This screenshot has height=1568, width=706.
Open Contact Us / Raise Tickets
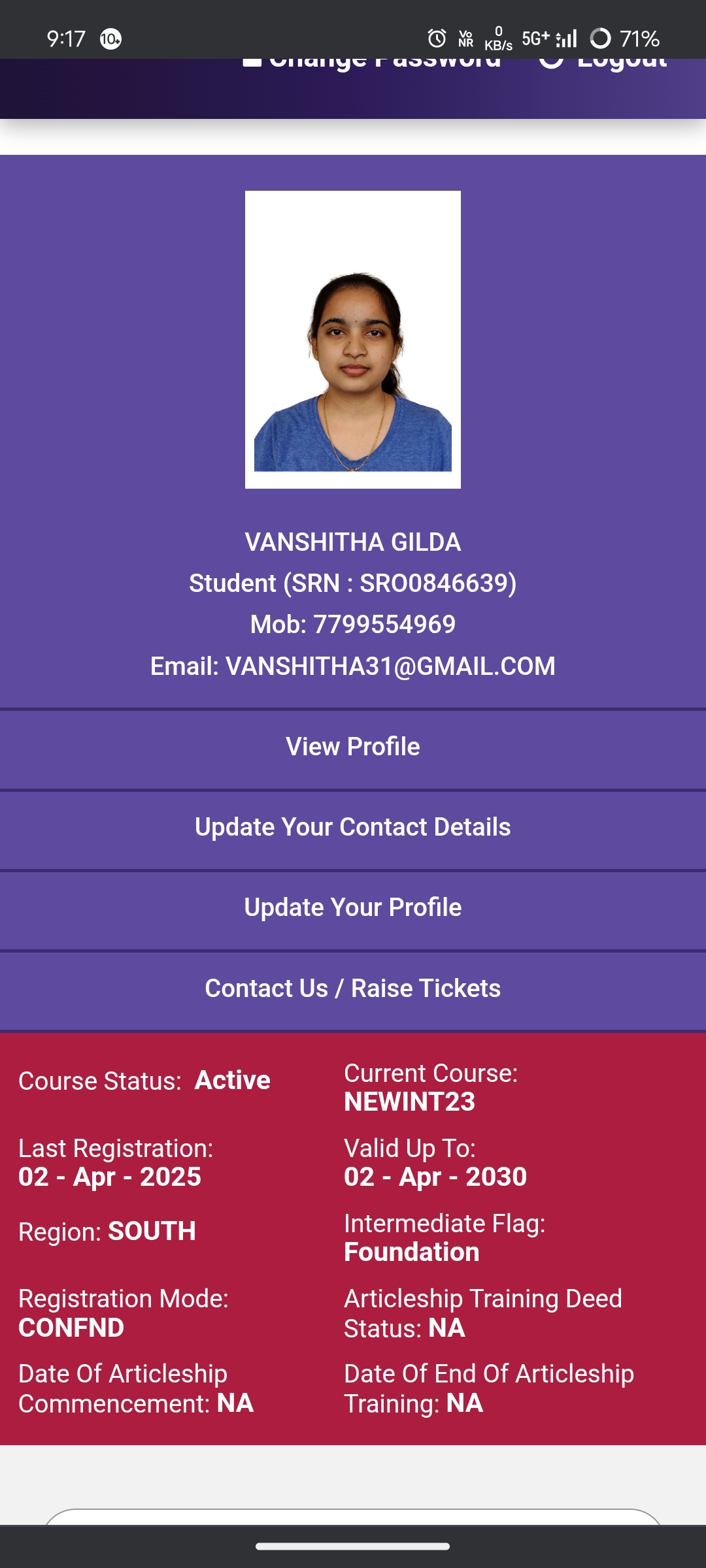pos(353,988)
